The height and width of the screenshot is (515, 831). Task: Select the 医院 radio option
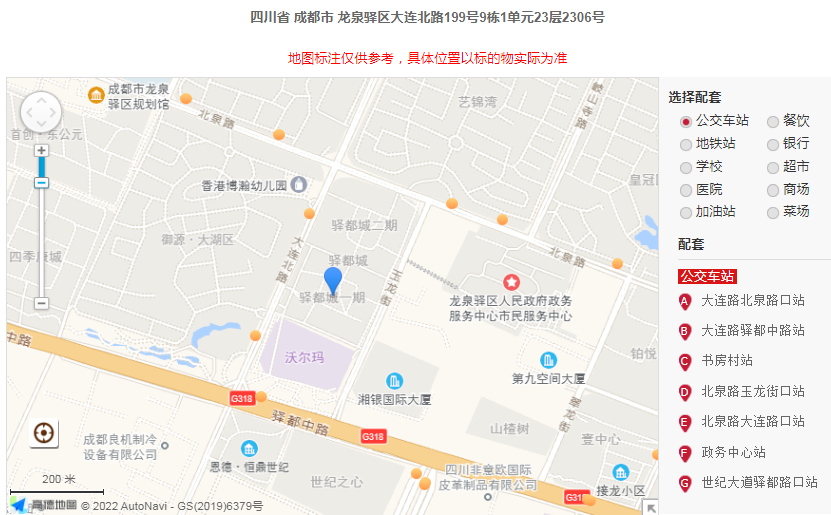click(x=686, y=190)
